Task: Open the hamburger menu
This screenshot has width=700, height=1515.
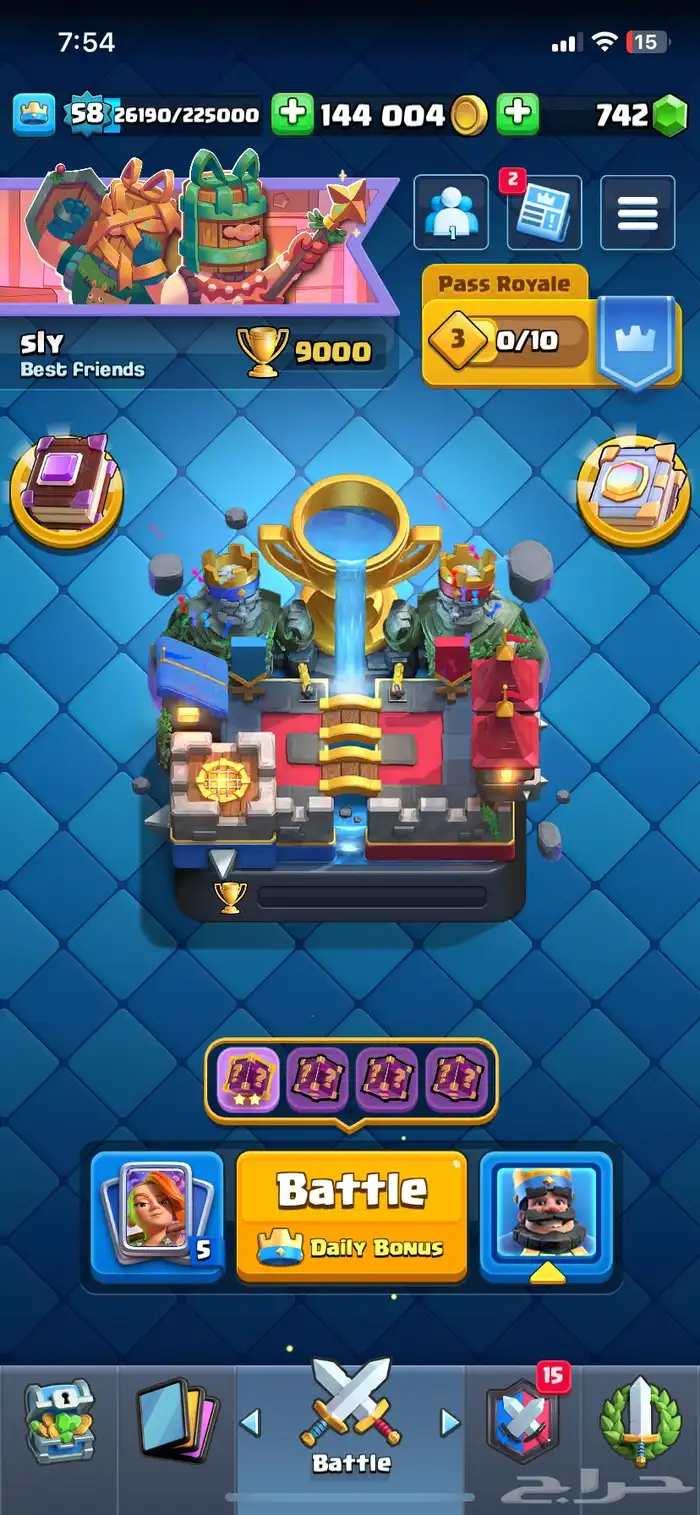Action: point(637,213)
